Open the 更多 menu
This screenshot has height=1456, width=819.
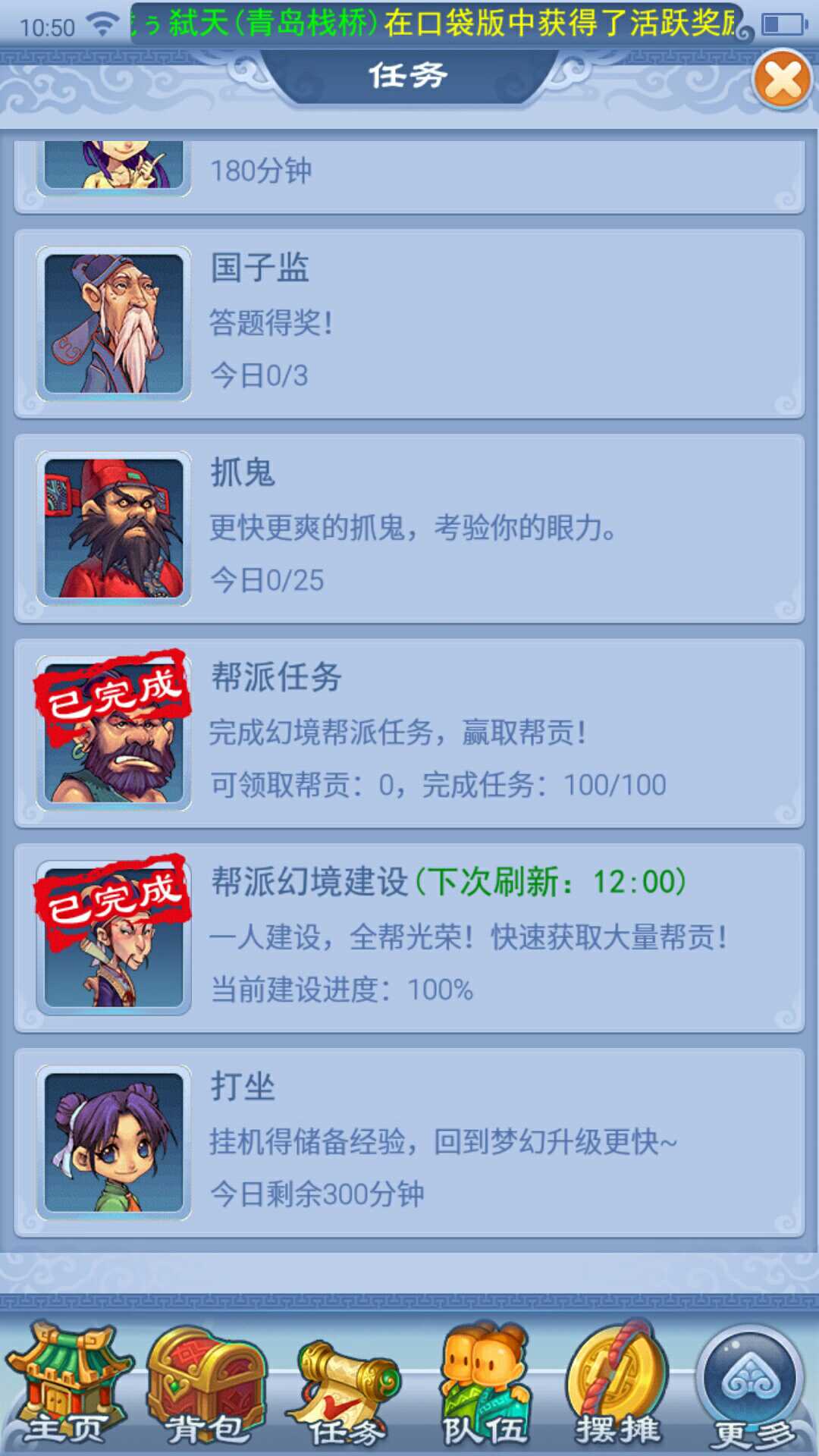point(752,1388)
